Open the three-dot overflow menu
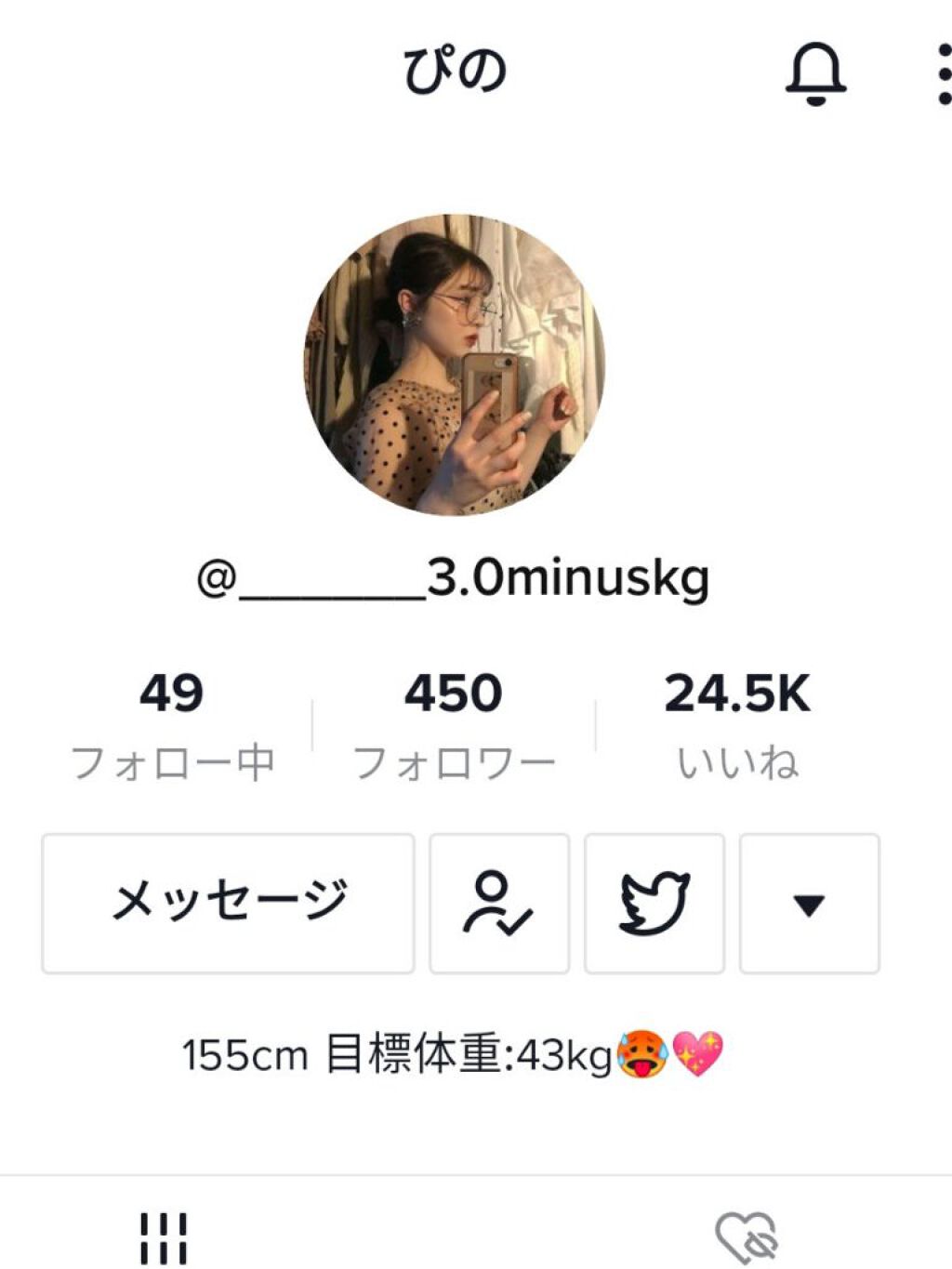The height and width of the screenshot is (1269, 952). pyautogui.click(x=943, y=74)
